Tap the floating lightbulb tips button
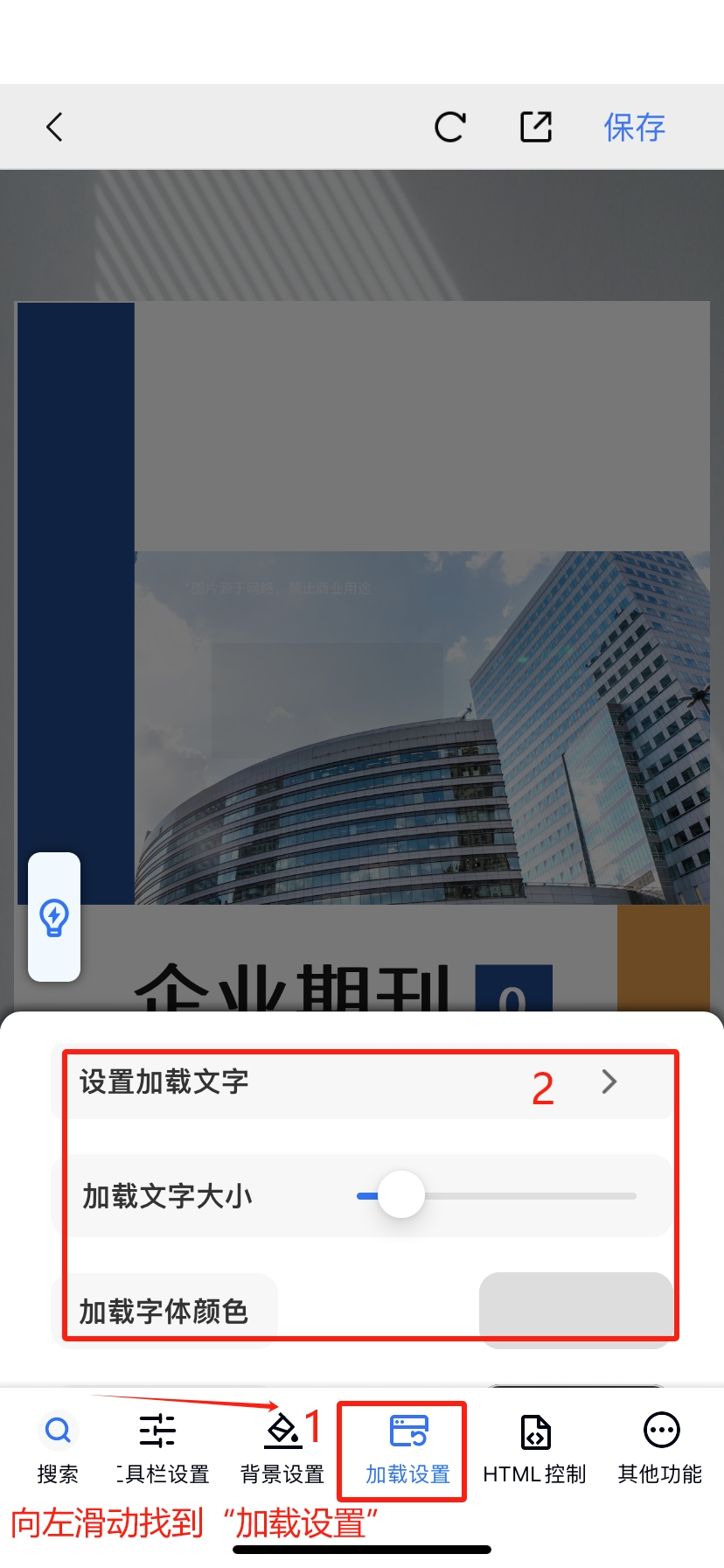 pos(54,917)
